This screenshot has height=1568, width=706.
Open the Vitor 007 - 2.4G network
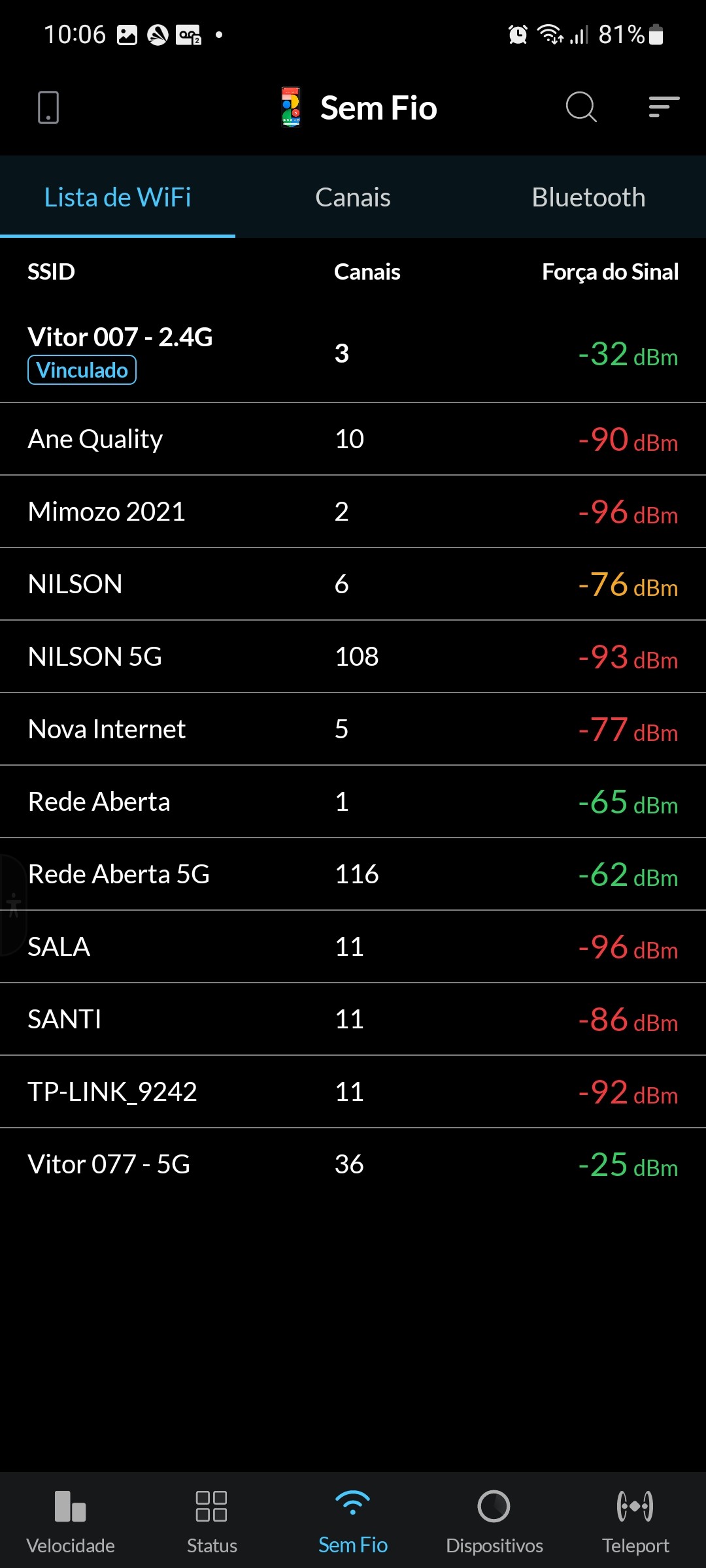click(353, 353)
